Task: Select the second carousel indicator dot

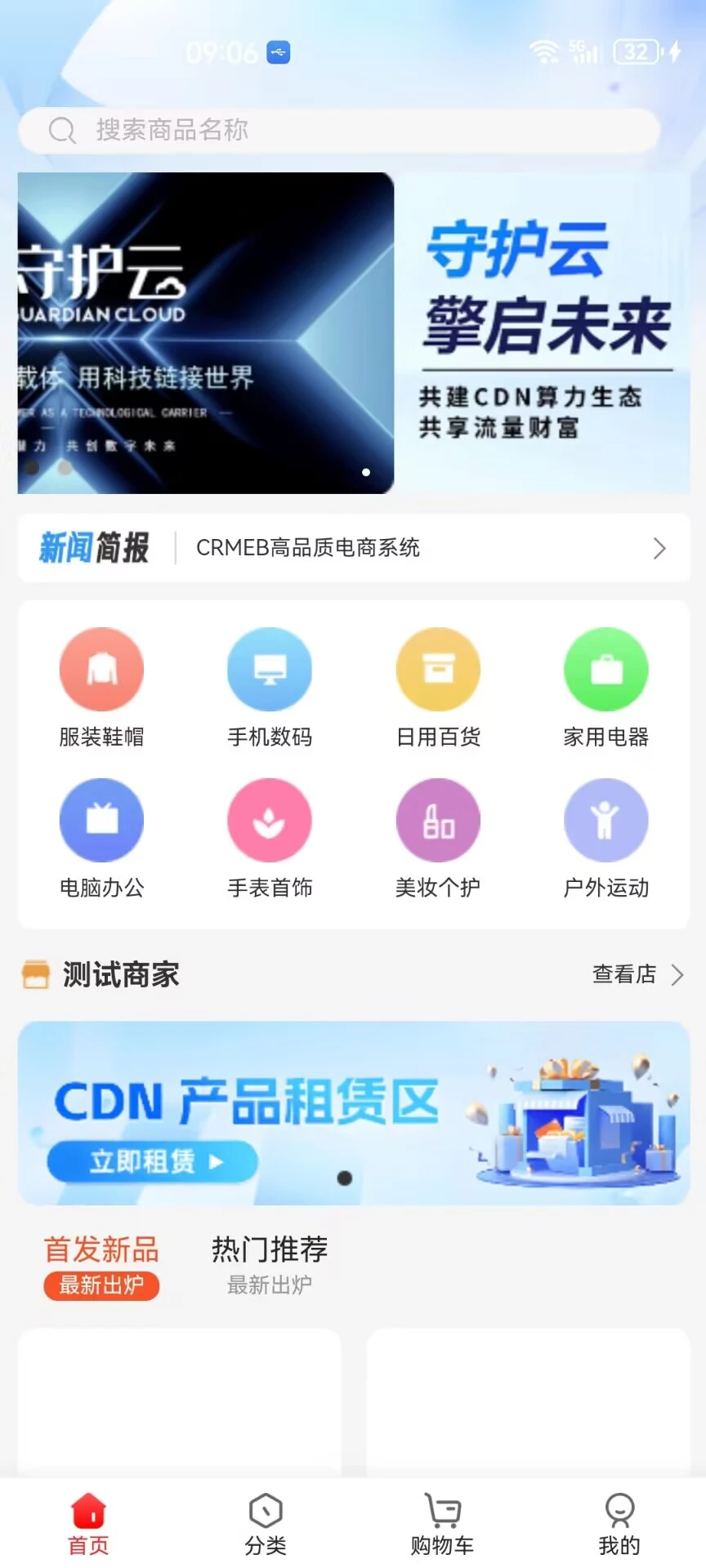Action: coord(65,468)
